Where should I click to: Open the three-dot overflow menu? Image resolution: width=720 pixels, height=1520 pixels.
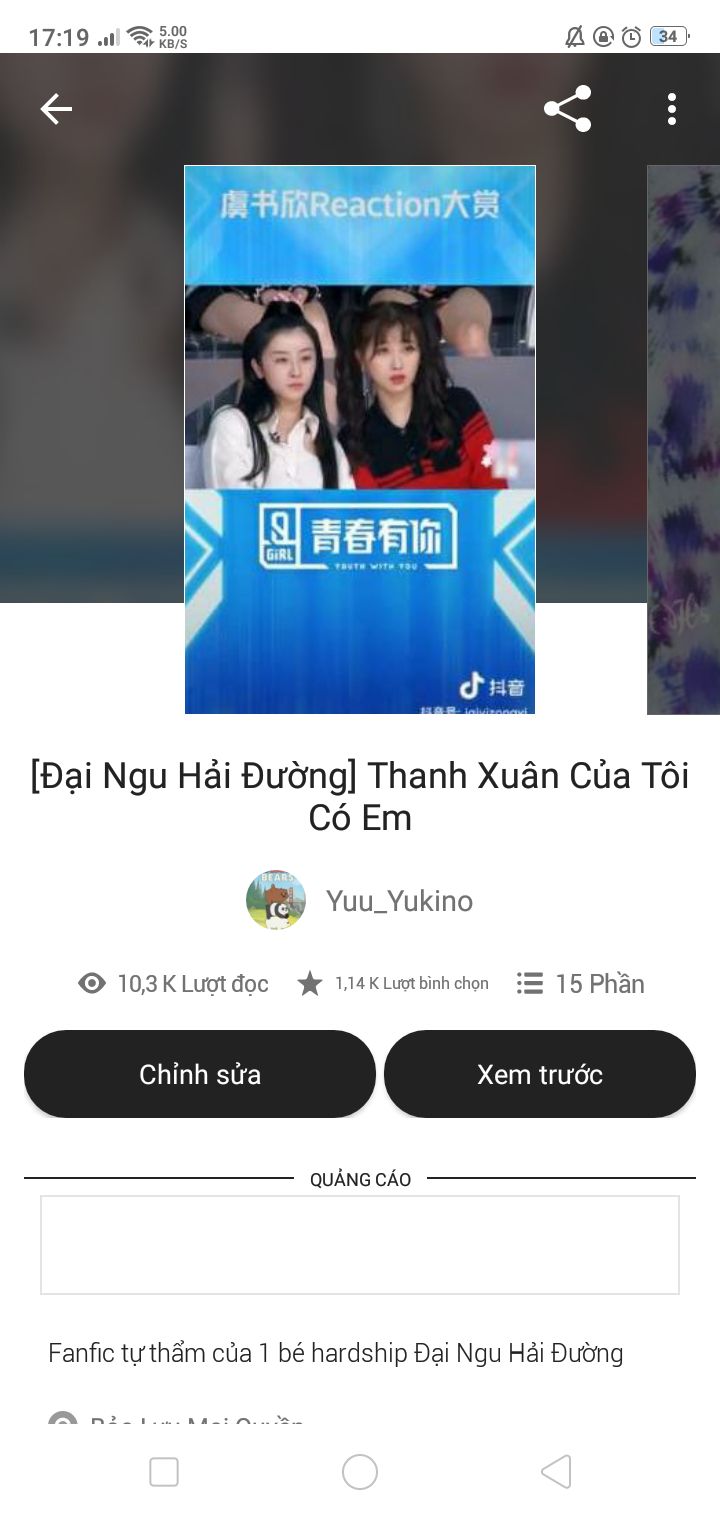671,109
